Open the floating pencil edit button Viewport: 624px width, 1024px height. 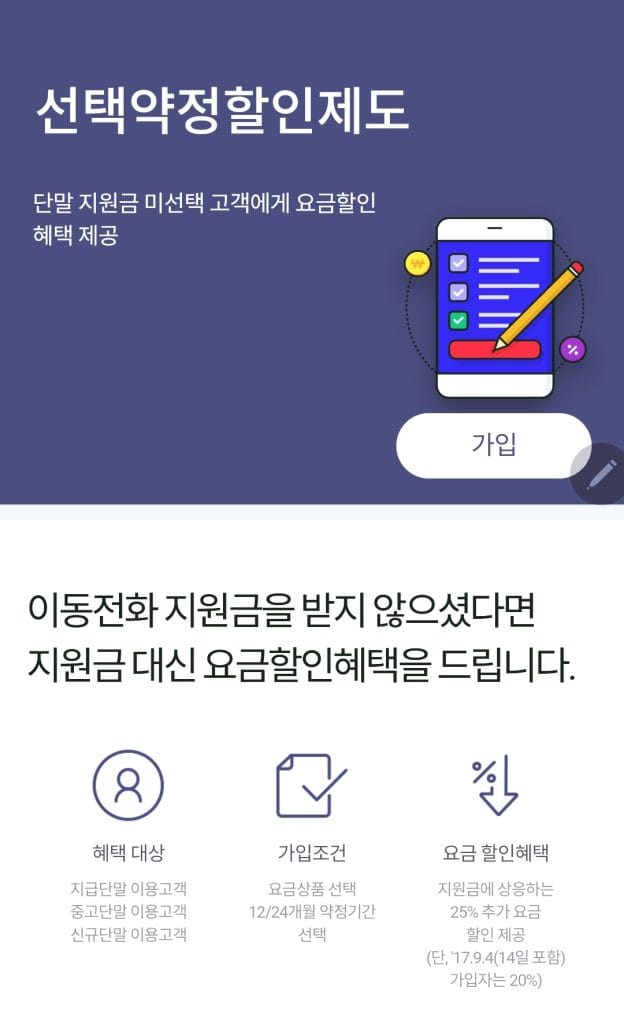[601, 474]
